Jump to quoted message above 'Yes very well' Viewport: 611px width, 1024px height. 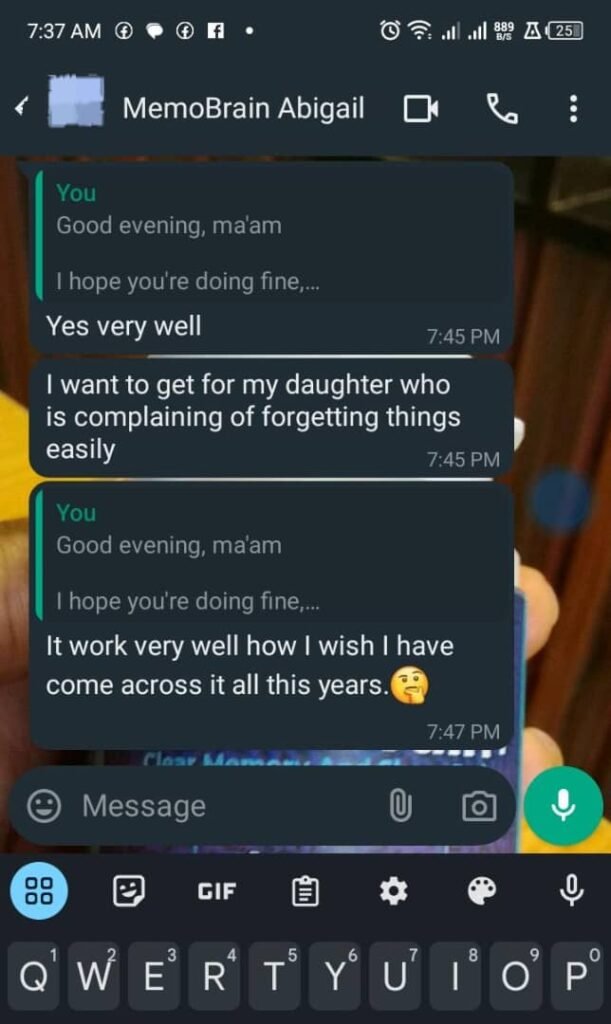click(270, 236)
